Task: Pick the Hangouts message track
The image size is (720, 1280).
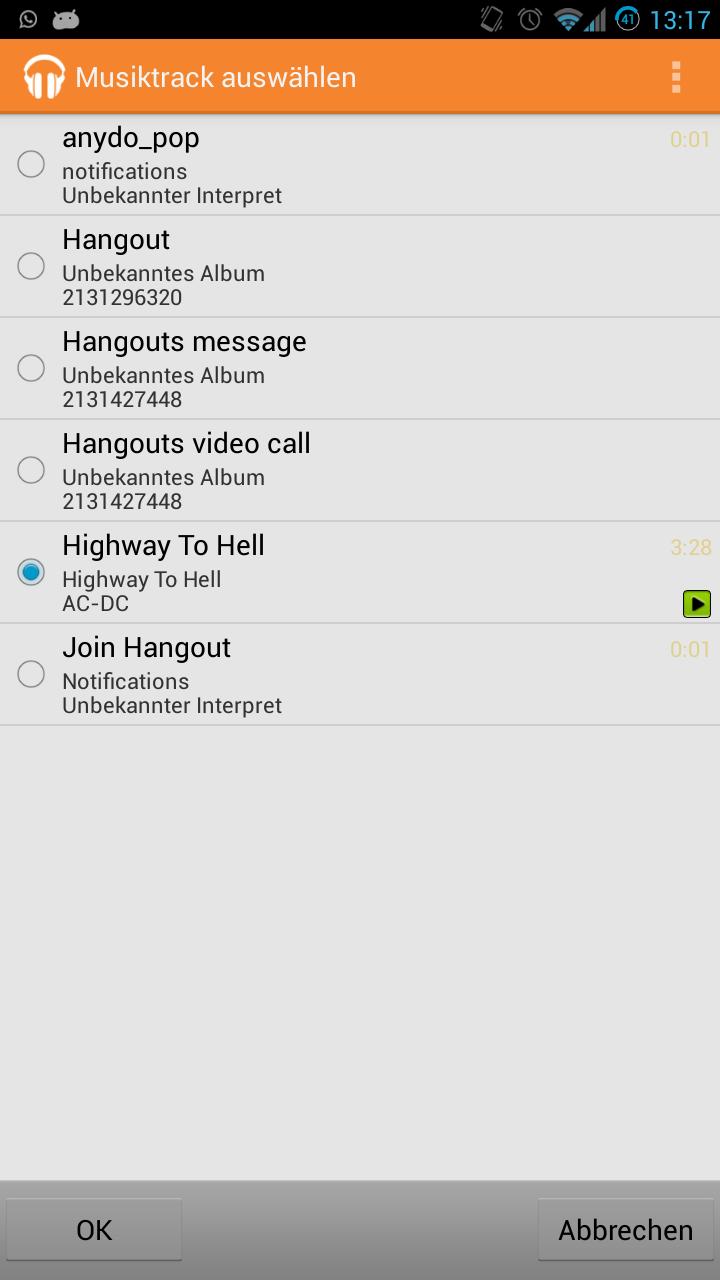Action: tap(31, 368)
